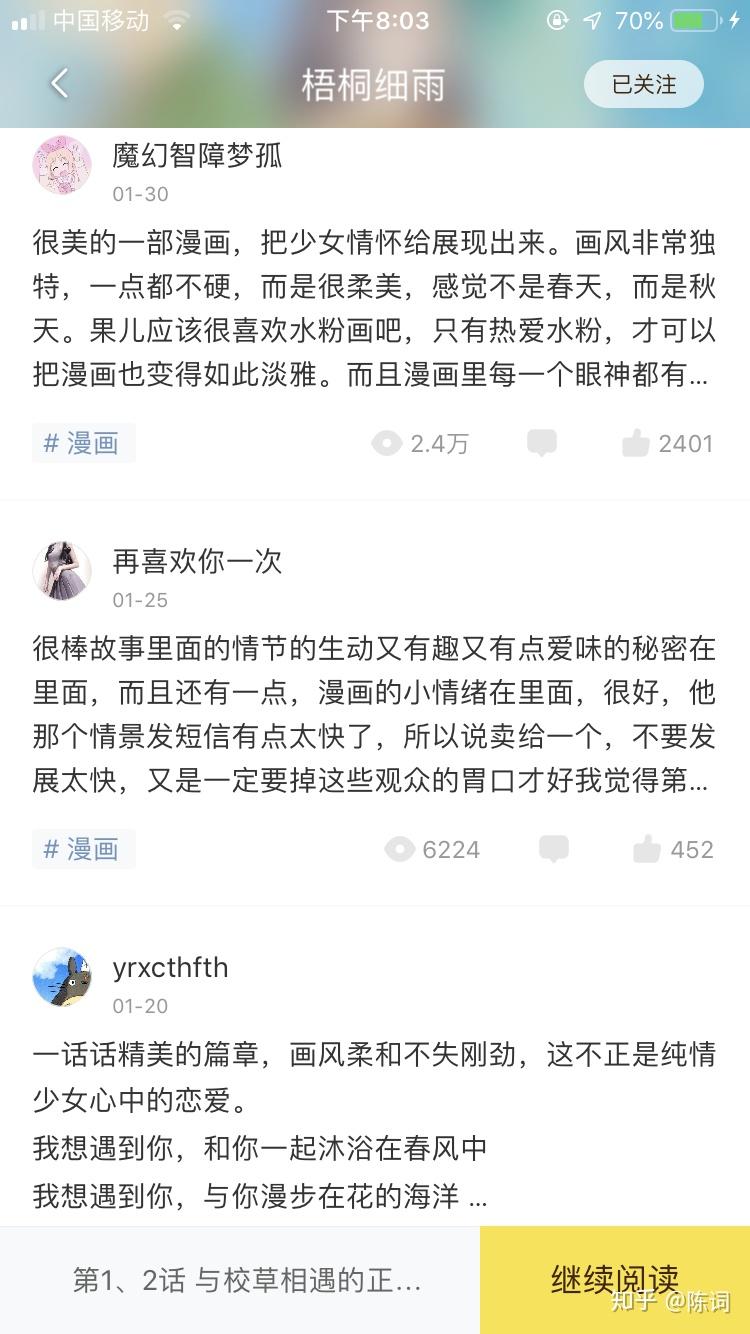
Task: Tap the 漫画 tag under 再喜欢你一次's review
Action: (x=83, y=849)
